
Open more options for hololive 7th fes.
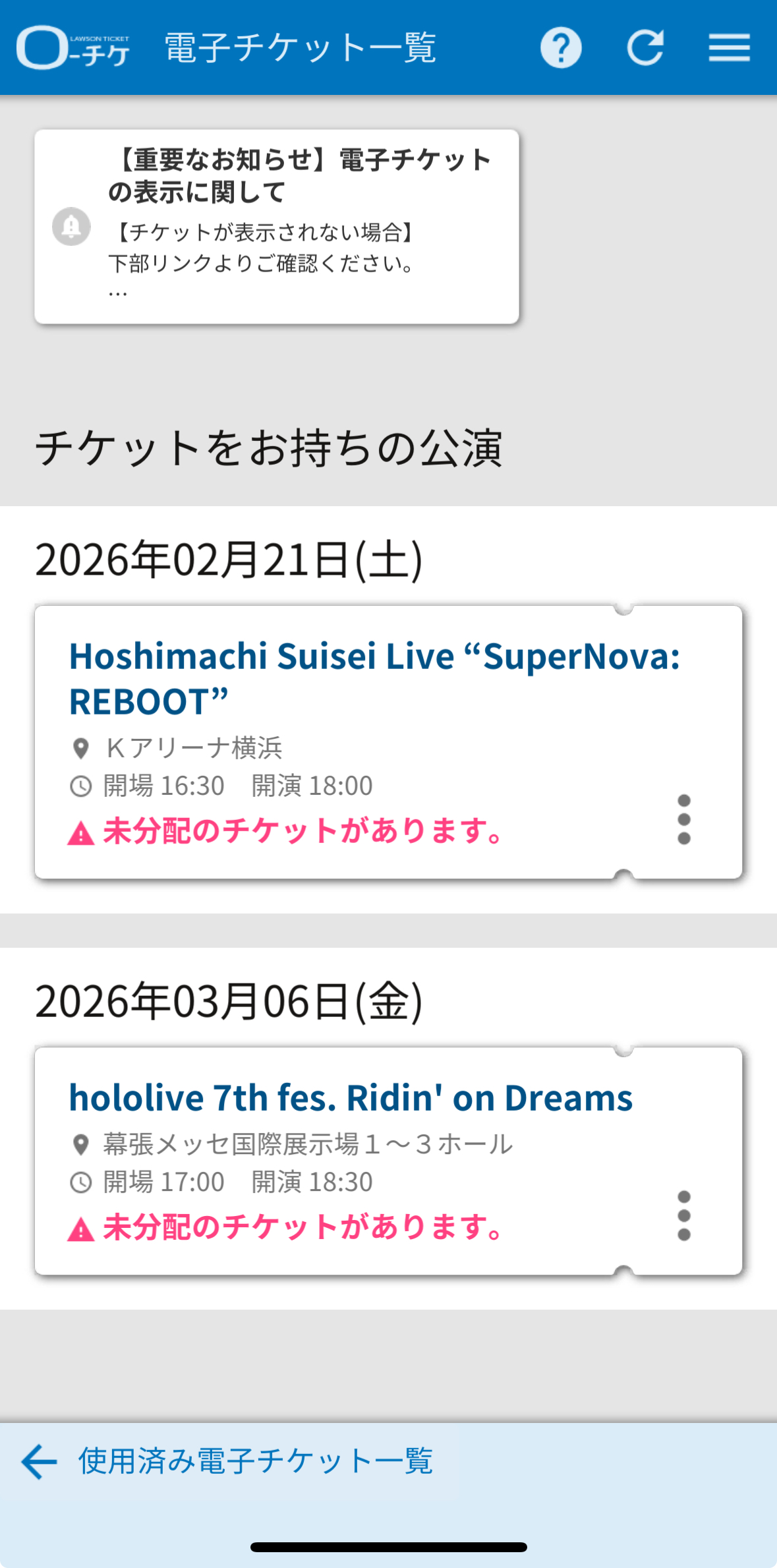point(684,1215)
